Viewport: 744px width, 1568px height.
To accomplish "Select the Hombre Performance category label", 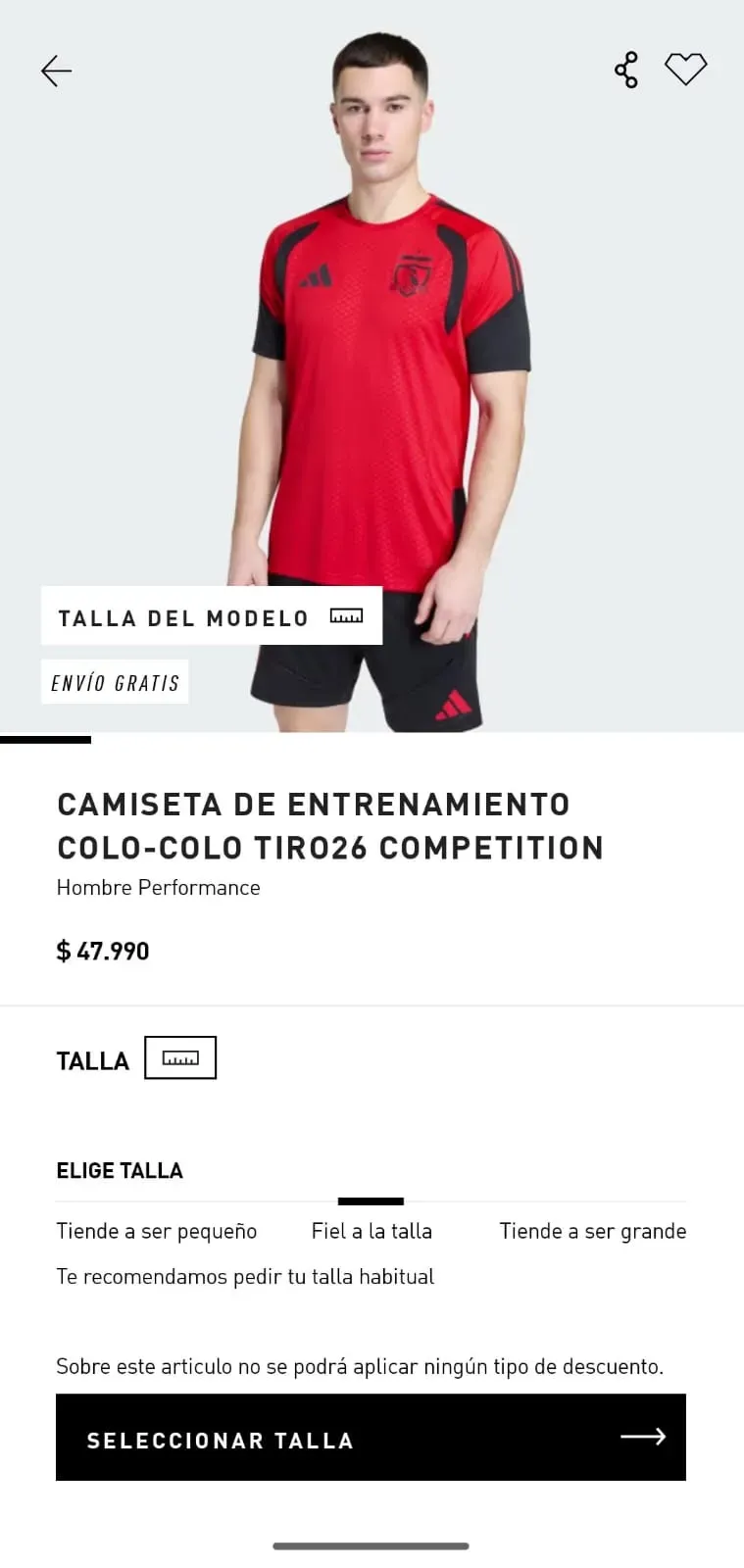I will click(x=158, y=888).
